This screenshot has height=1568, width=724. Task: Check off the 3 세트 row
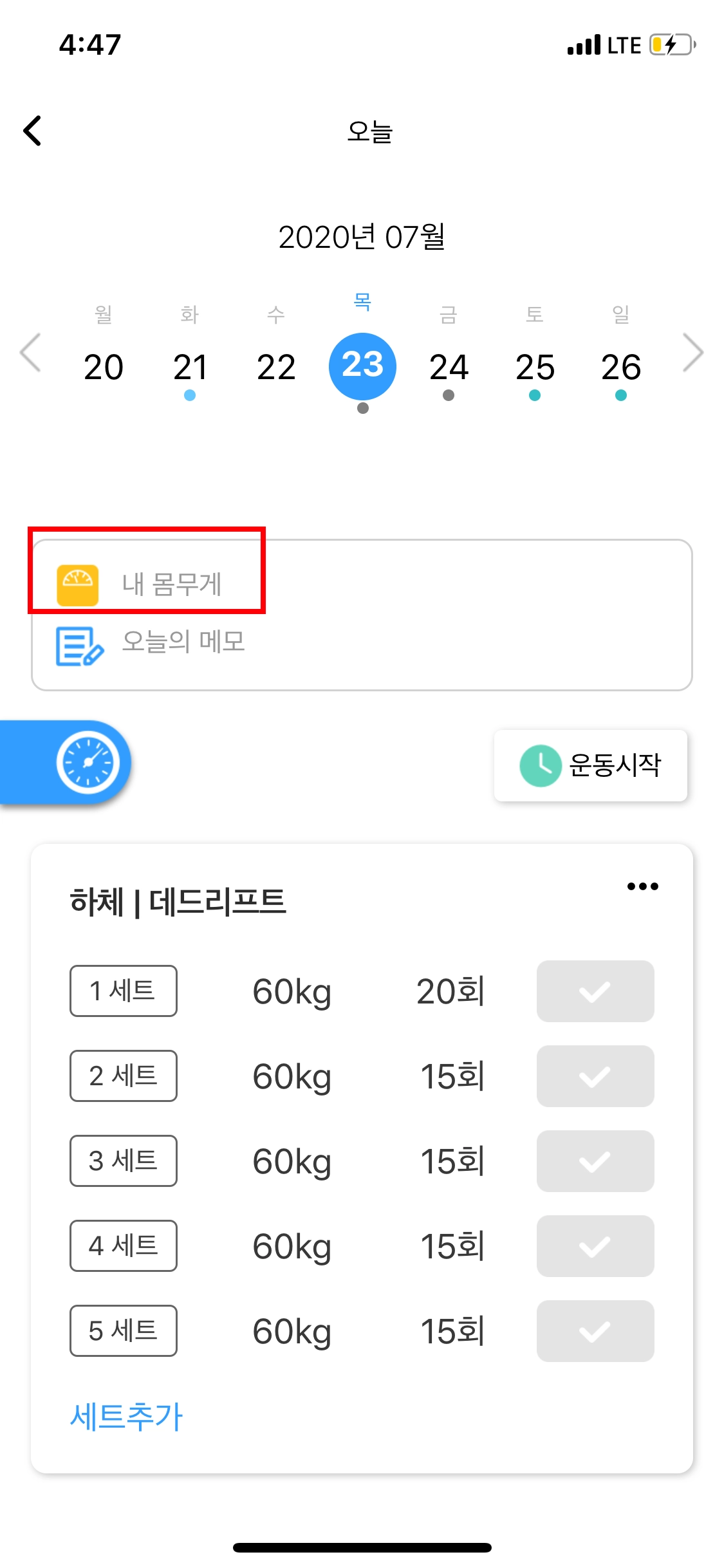point(595,1161)
